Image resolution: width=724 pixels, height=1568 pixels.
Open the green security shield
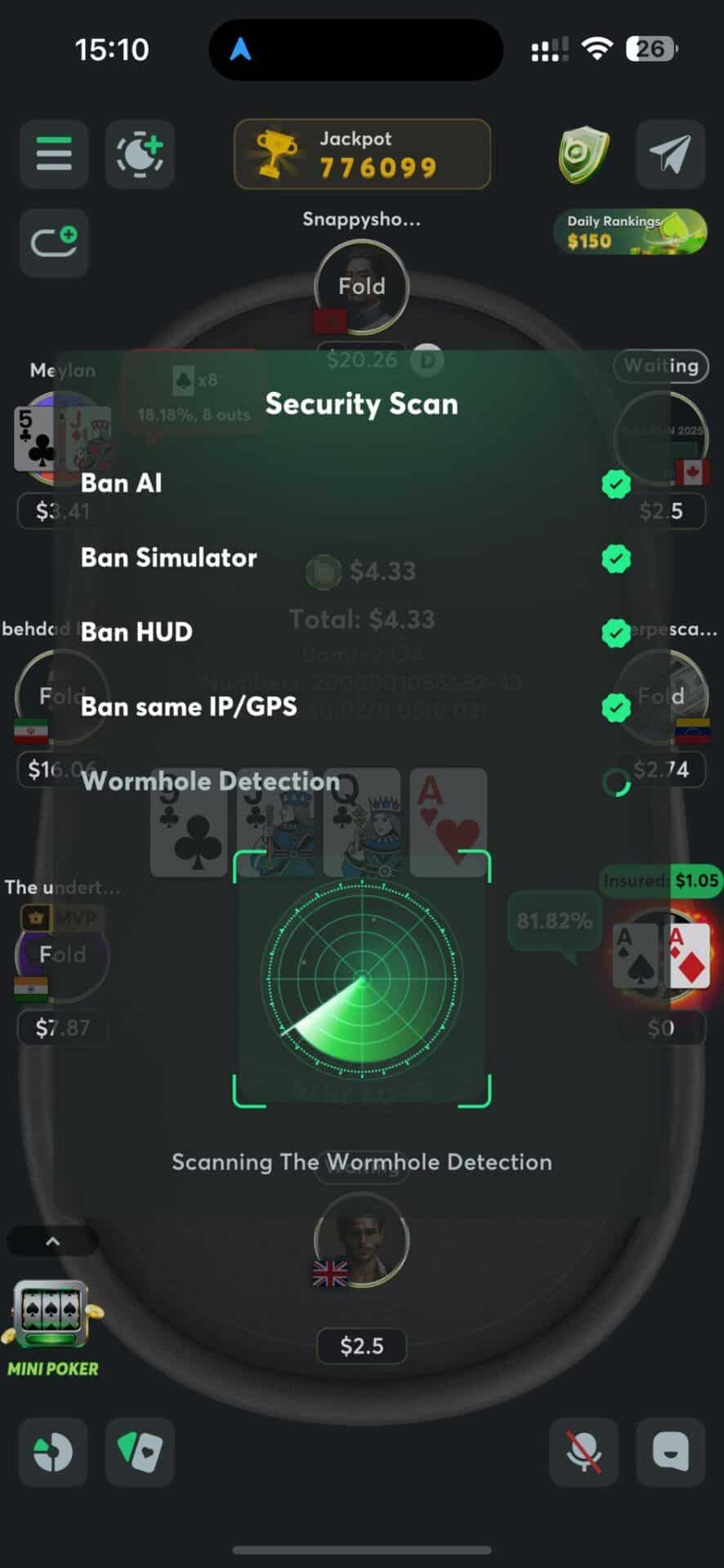click(x=583, y=154)
